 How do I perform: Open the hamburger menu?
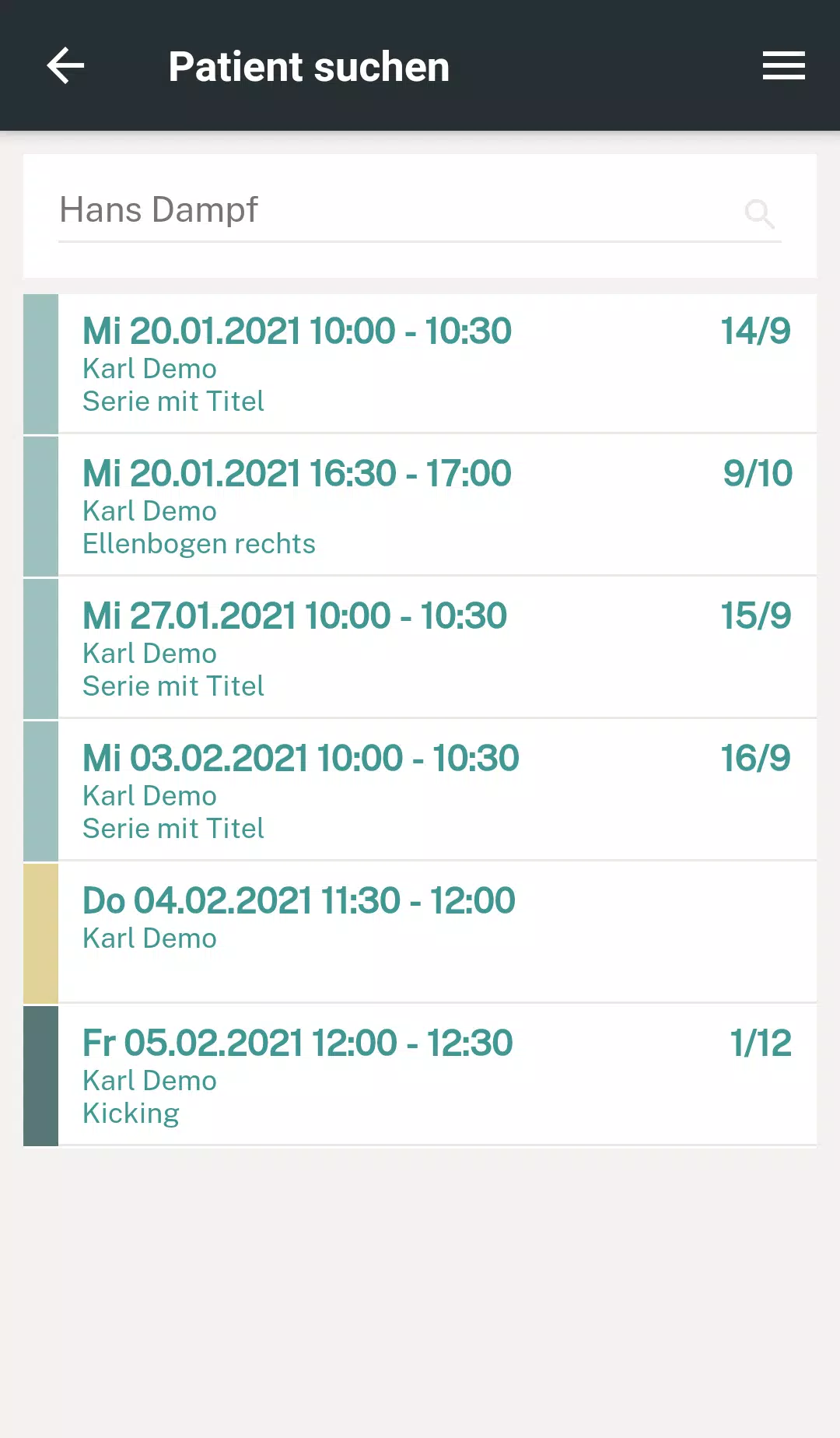pos(783,65)
